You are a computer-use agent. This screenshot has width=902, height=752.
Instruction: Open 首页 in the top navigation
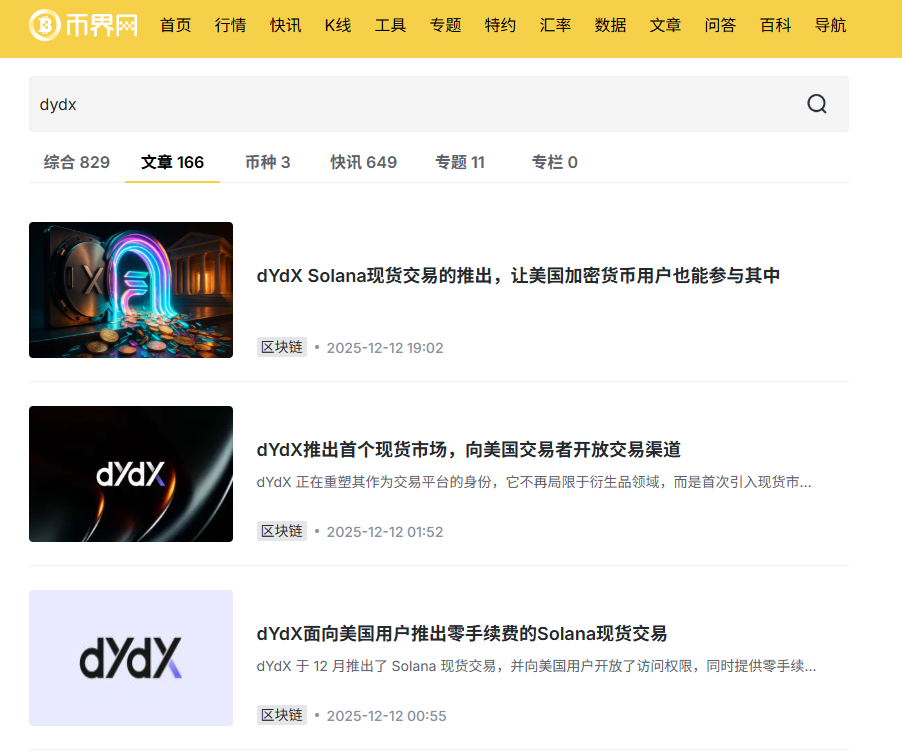[176, 25]
